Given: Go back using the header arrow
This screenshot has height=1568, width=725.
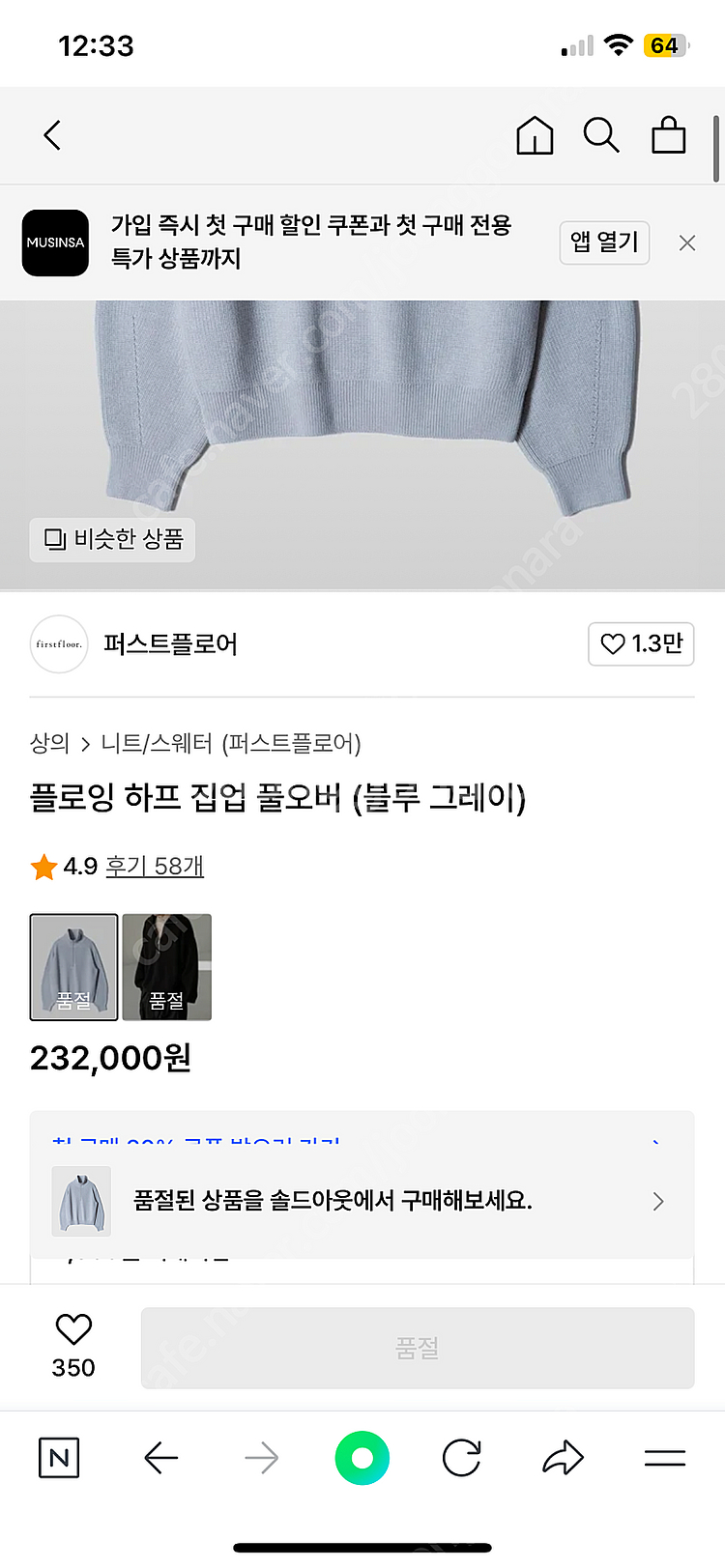Looking at the screenshot, I should [53, 136].
